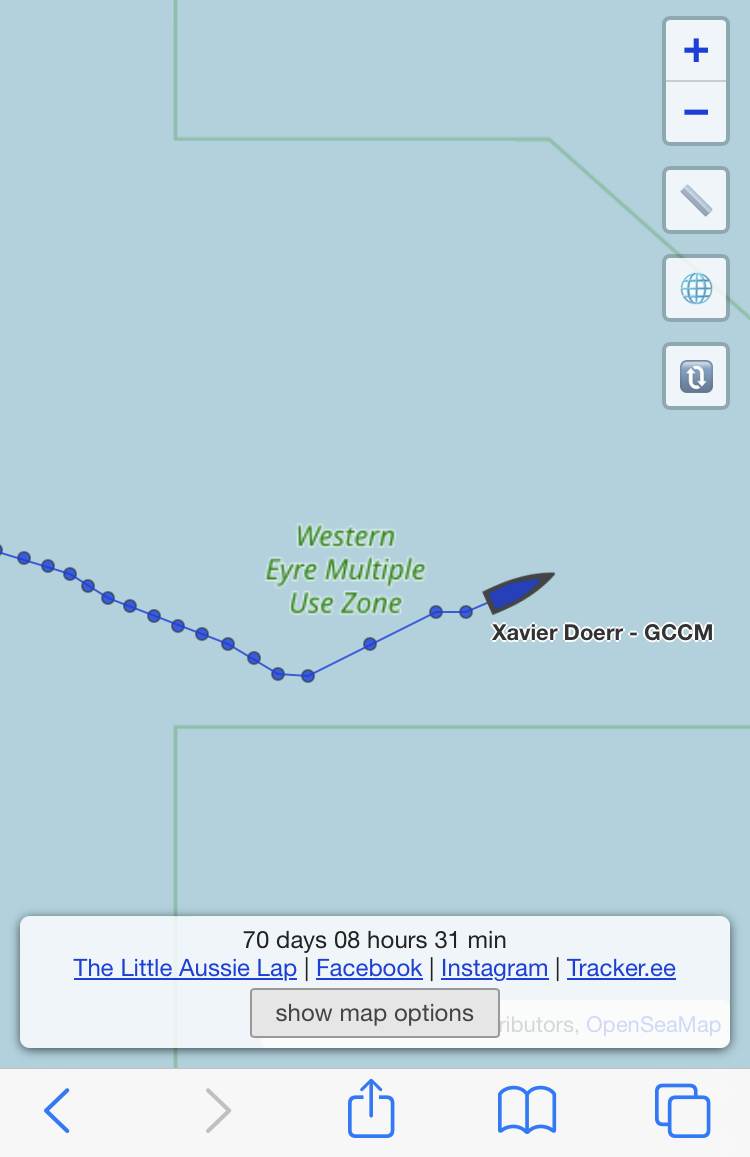750x1157 pixels.
Task: Zoom out of the map
Action: [696, 112]
